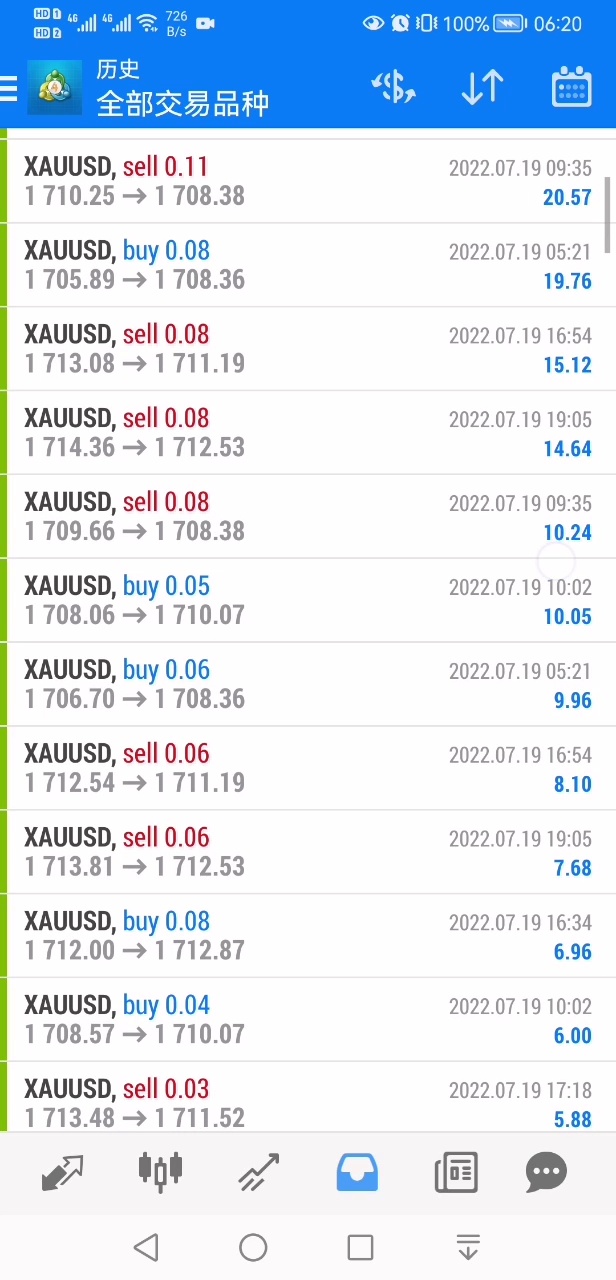Open the News tab

click(x=456, y=1171)
